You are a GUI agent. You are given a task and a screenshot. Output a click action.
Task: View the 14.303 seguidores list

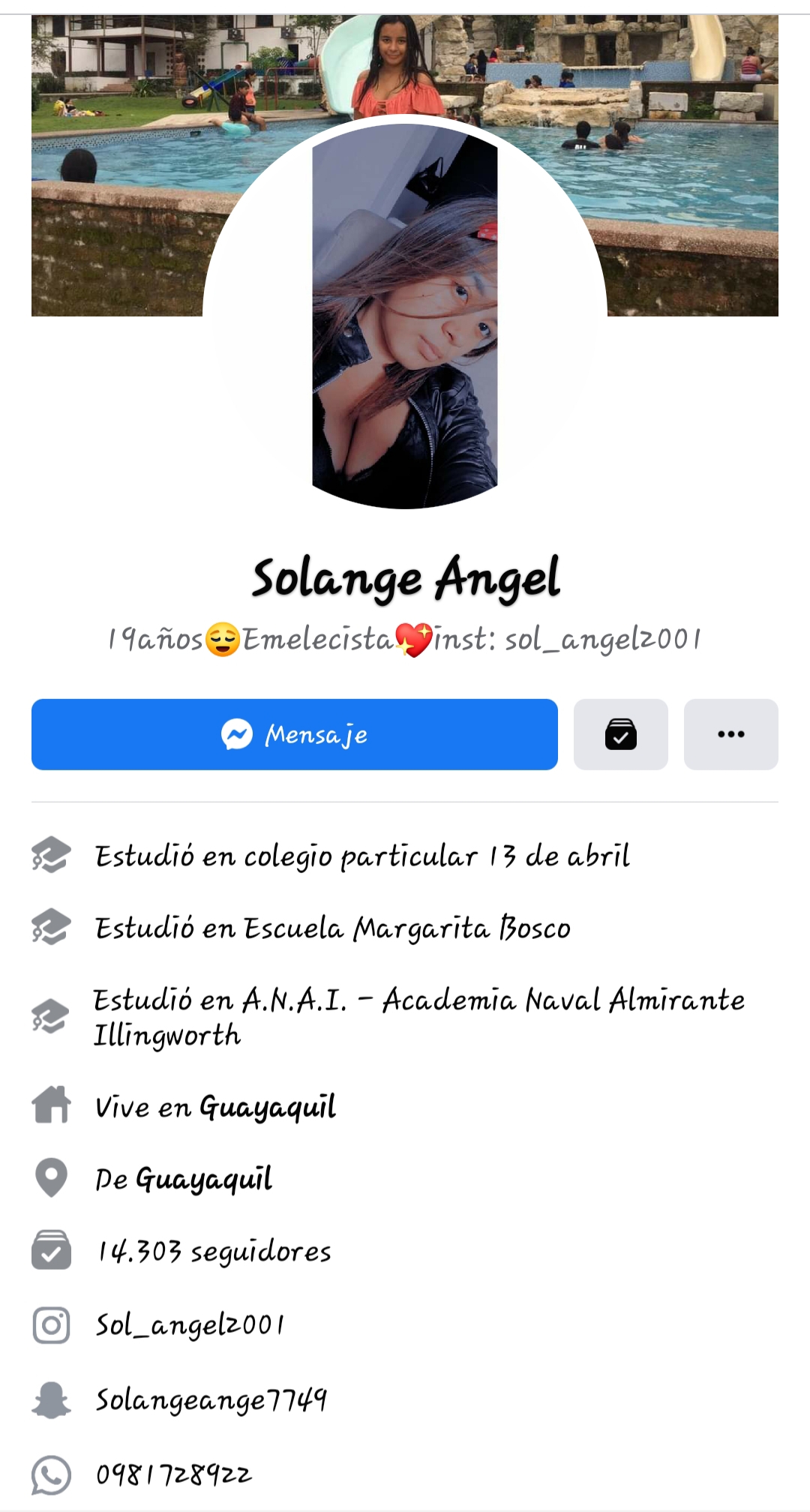pyautogui.click(x=214, y=1251)
